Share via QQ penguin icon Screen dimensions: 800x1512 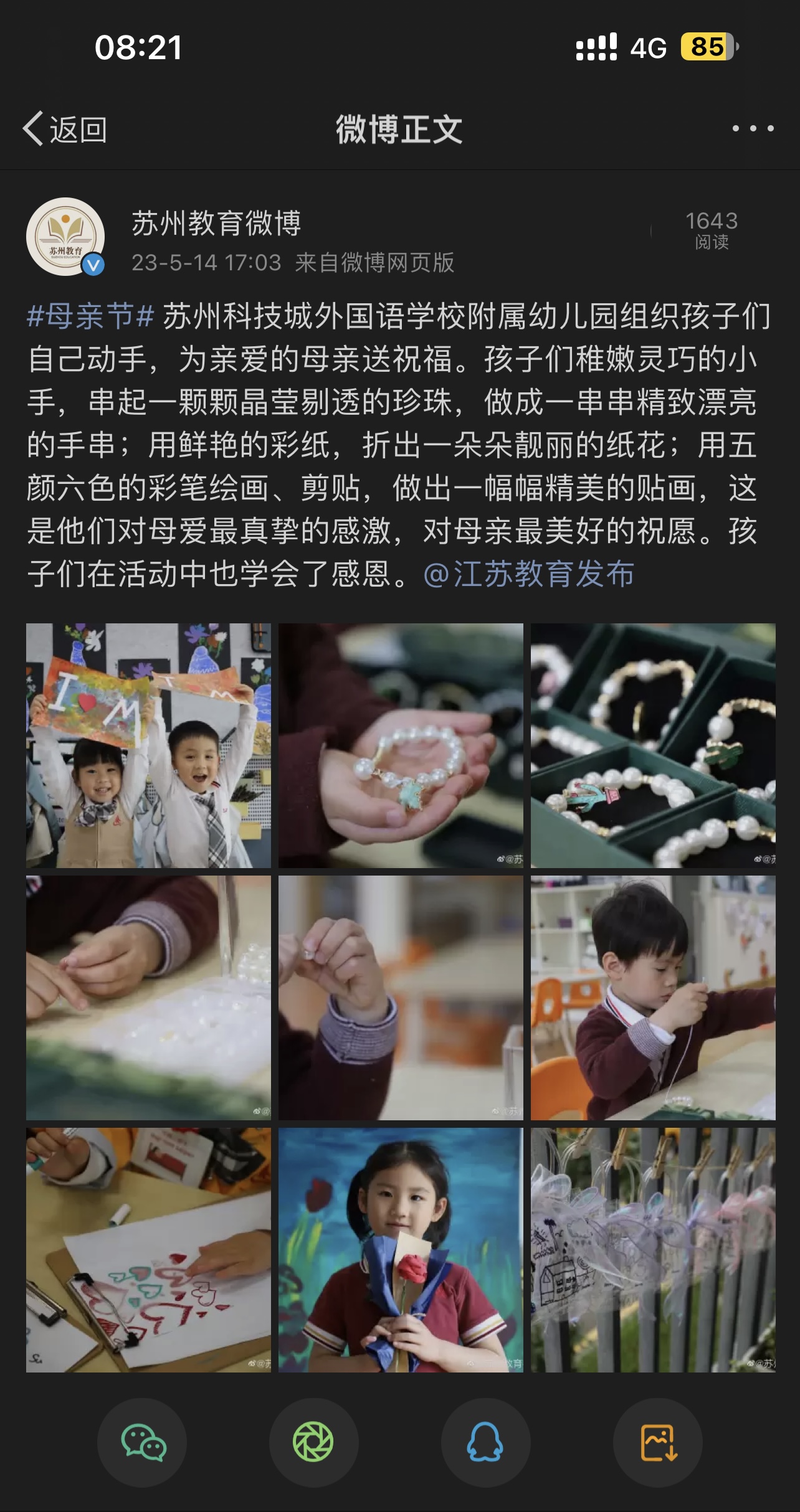point(485,1442)
